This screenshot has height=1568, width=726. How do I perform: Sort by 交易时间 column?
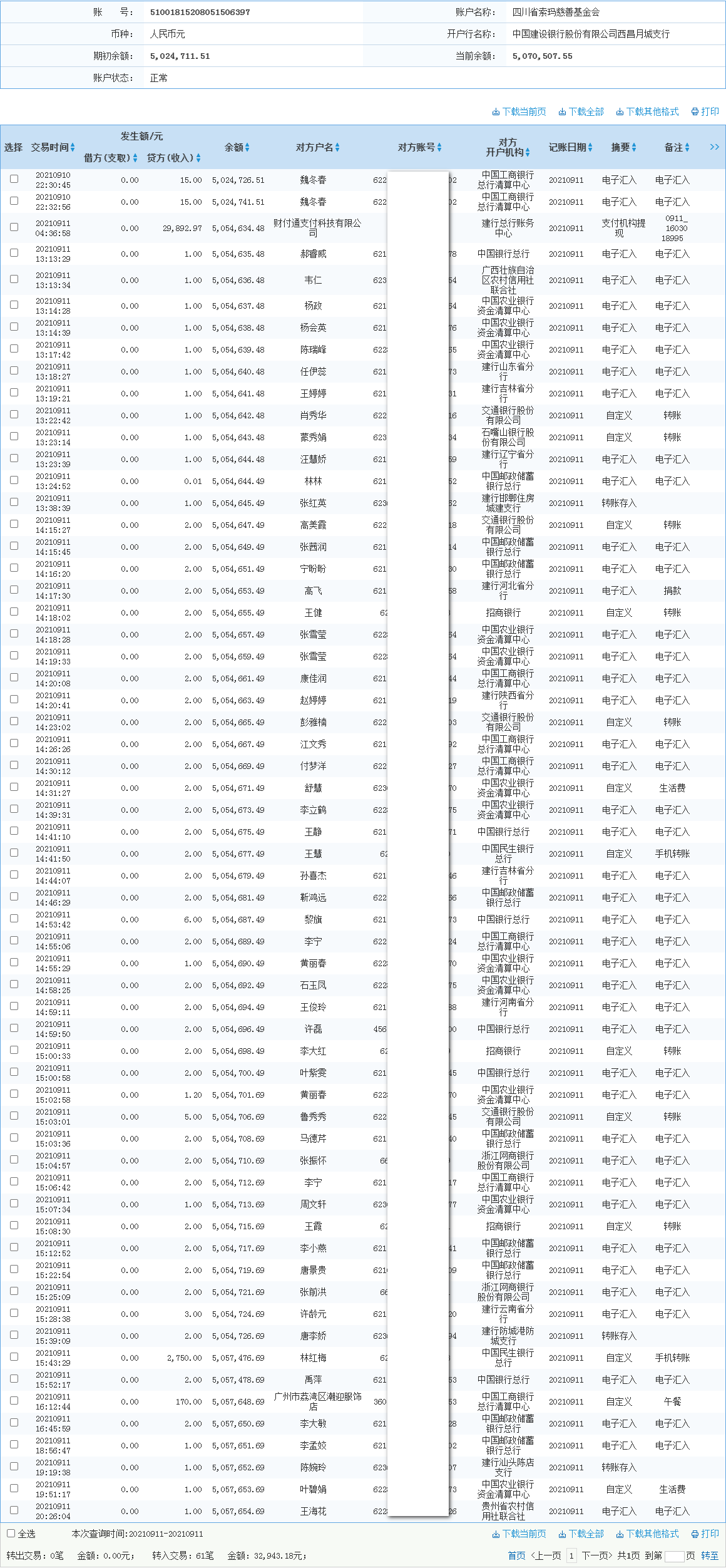53,147
